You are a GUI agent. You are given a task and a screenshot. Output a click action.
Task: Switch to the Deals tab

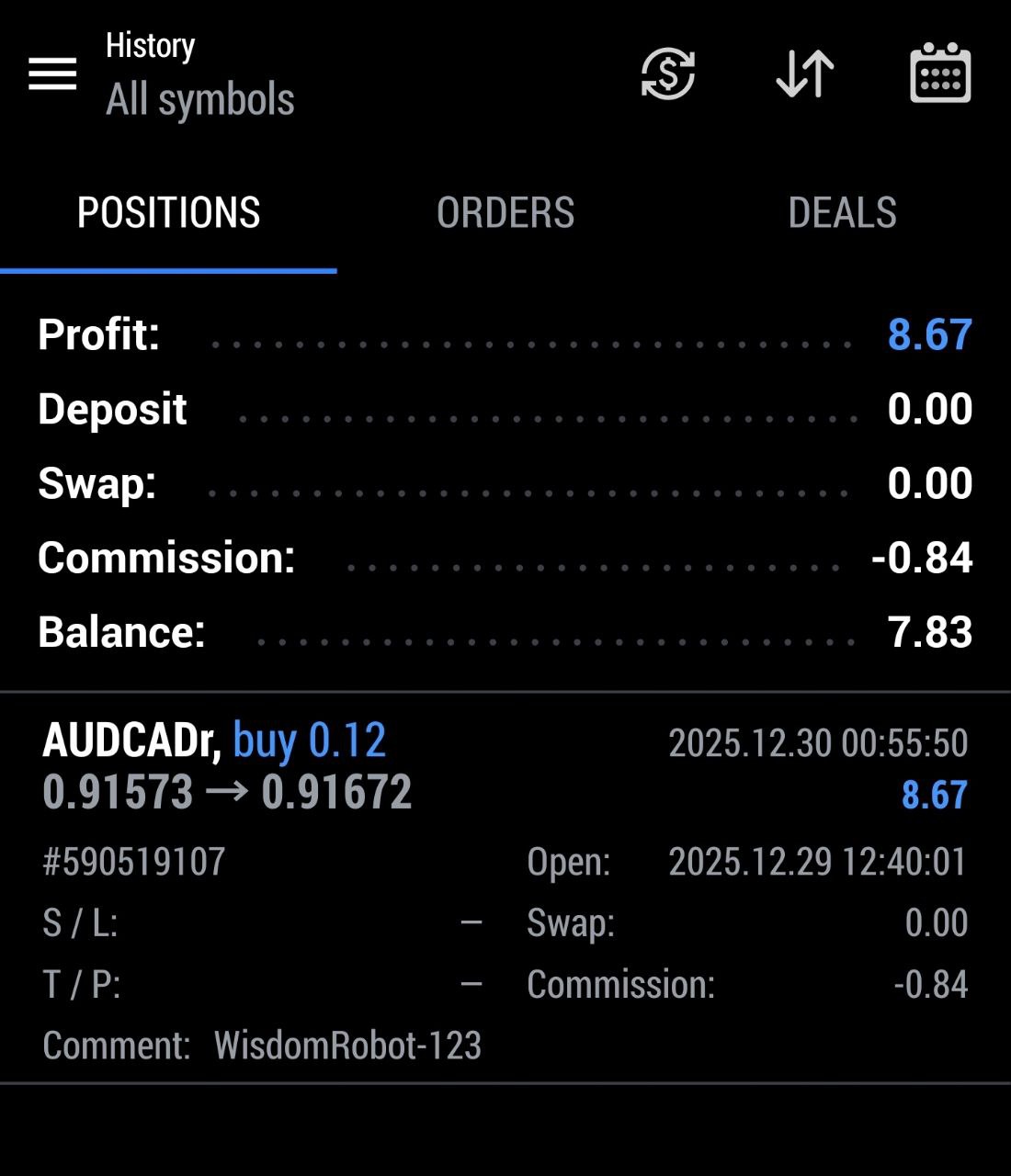pos(842,213)
